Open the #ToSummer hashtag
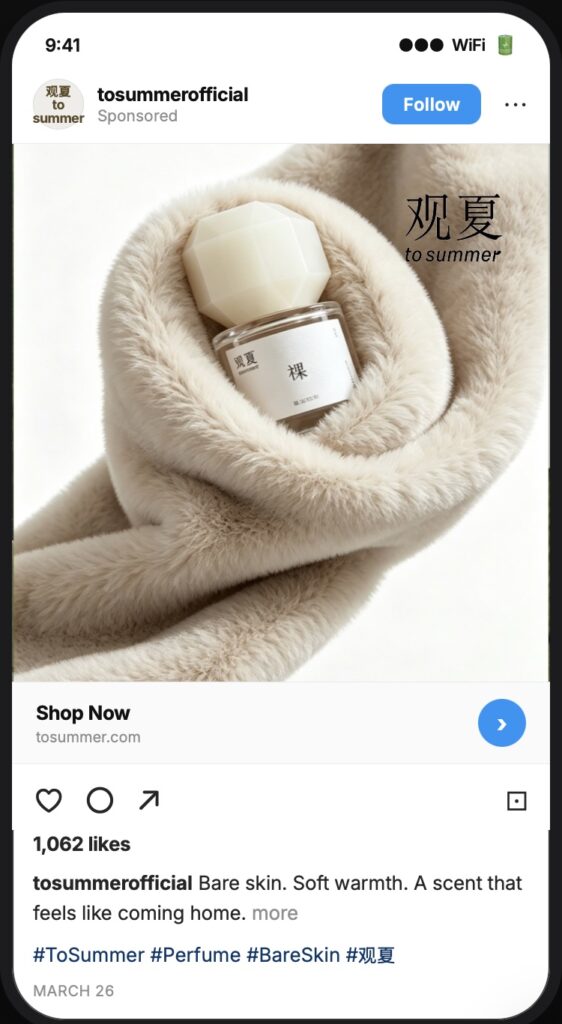 89,955
